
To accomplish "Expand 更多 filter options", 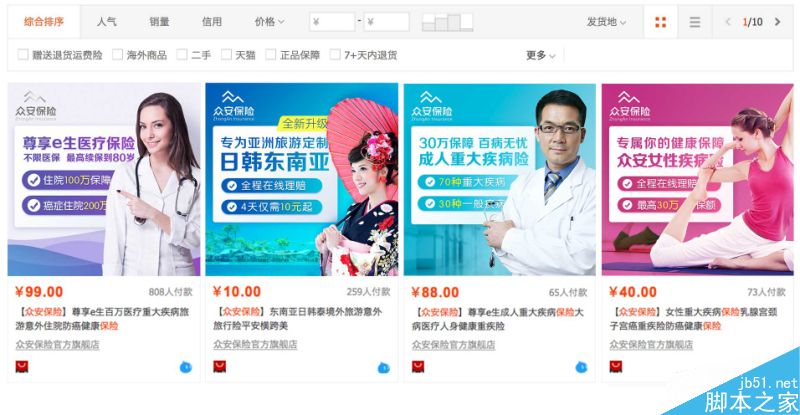I will coord(540,55).
